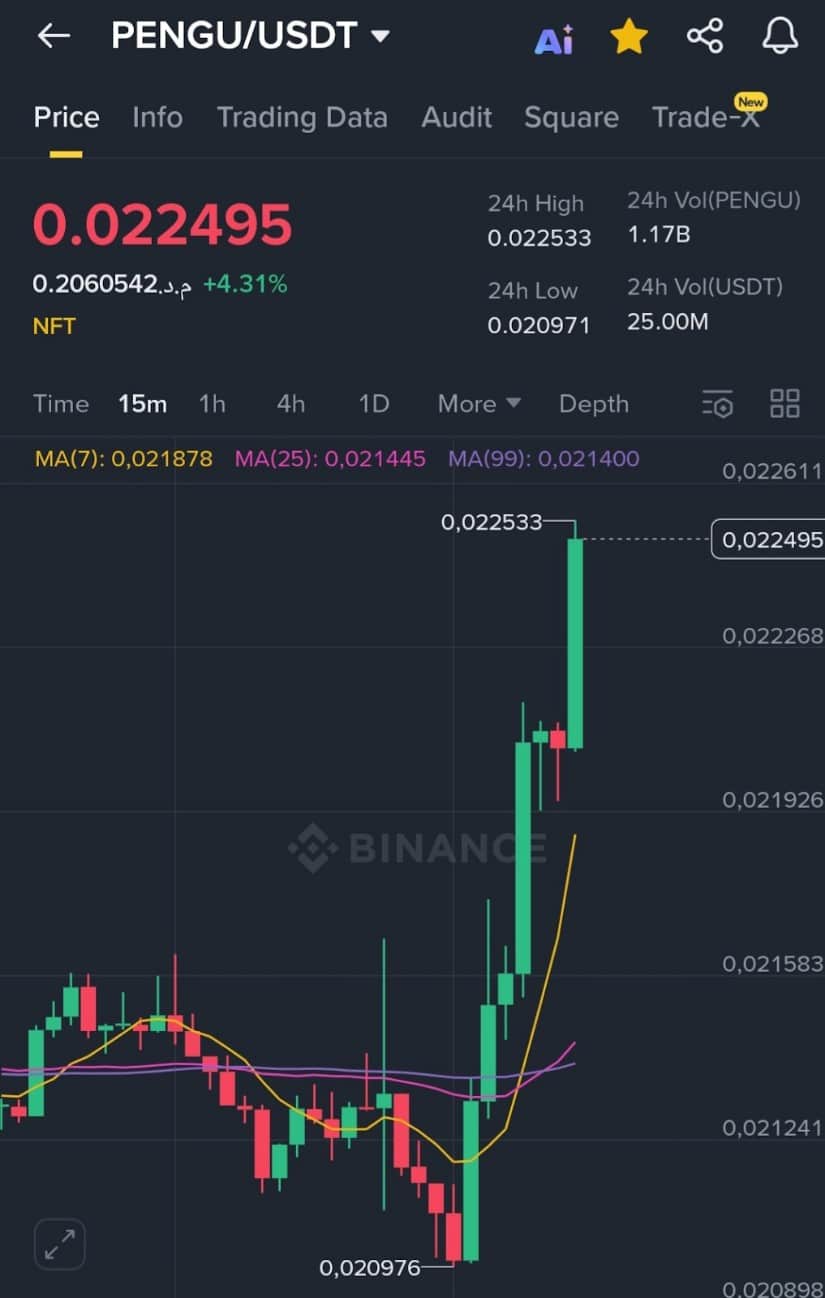
Task: Switch to the Info tab
Action: (x=157, y=118)
